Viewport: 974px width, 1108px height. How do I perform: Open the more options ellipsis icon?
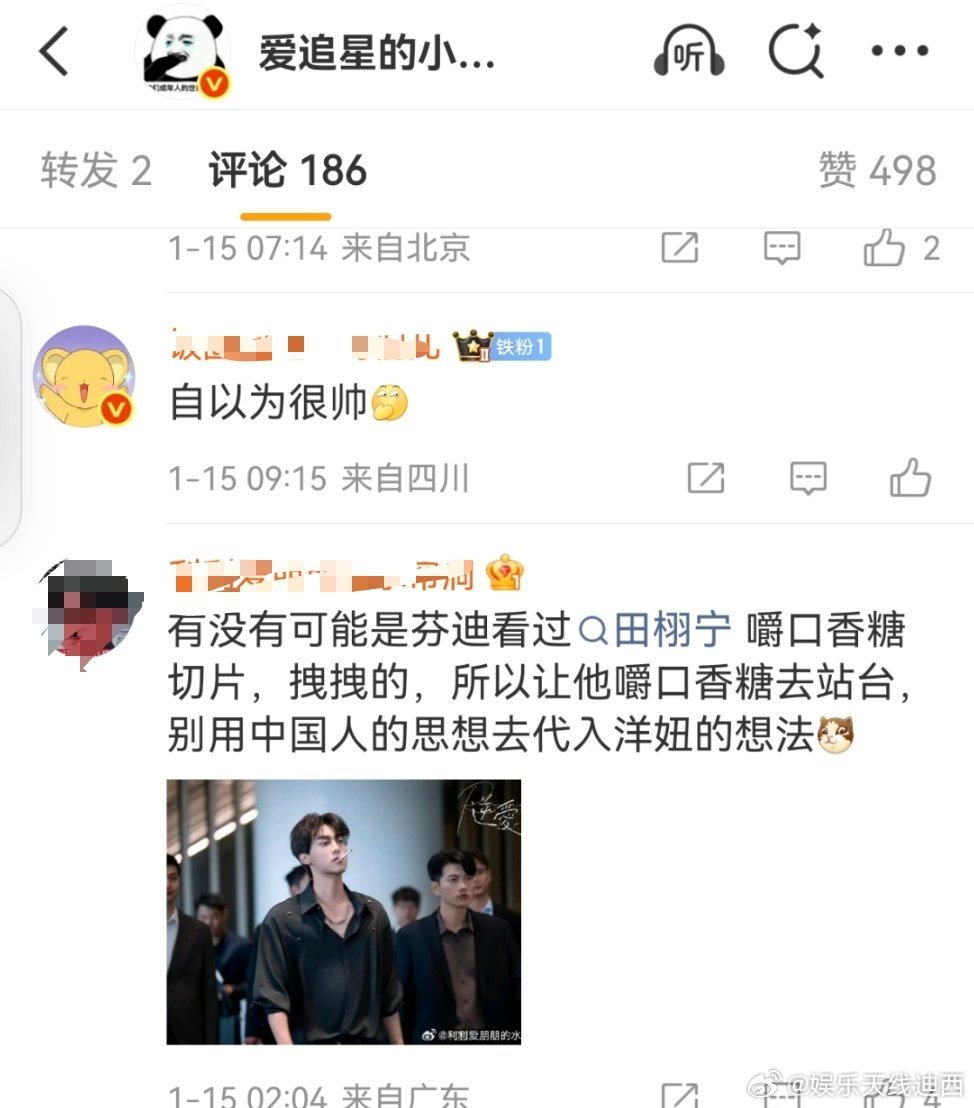click(x=899, y=50)
